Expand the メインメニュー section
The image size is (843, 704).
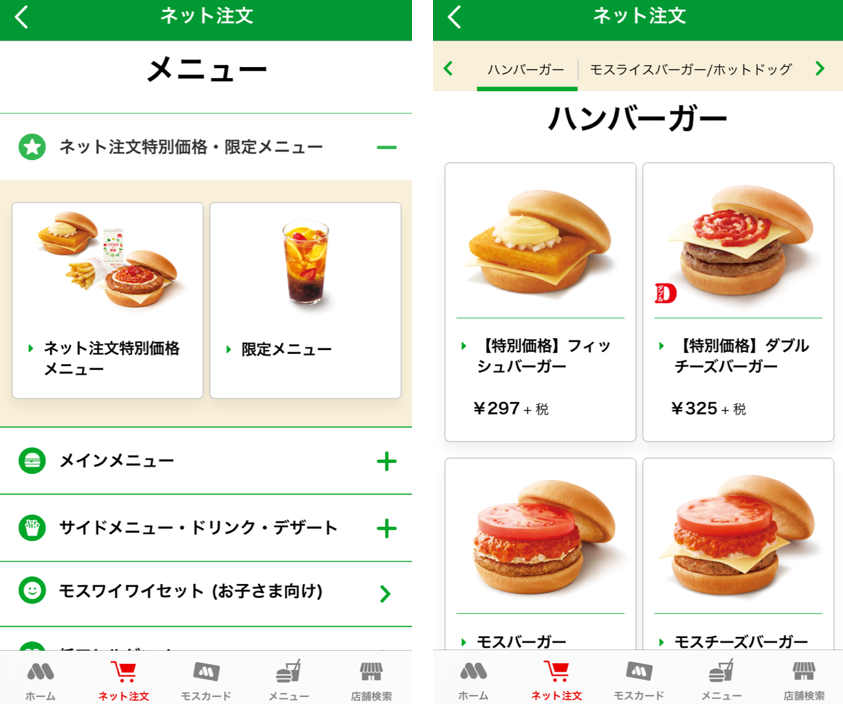pos(386,461)
